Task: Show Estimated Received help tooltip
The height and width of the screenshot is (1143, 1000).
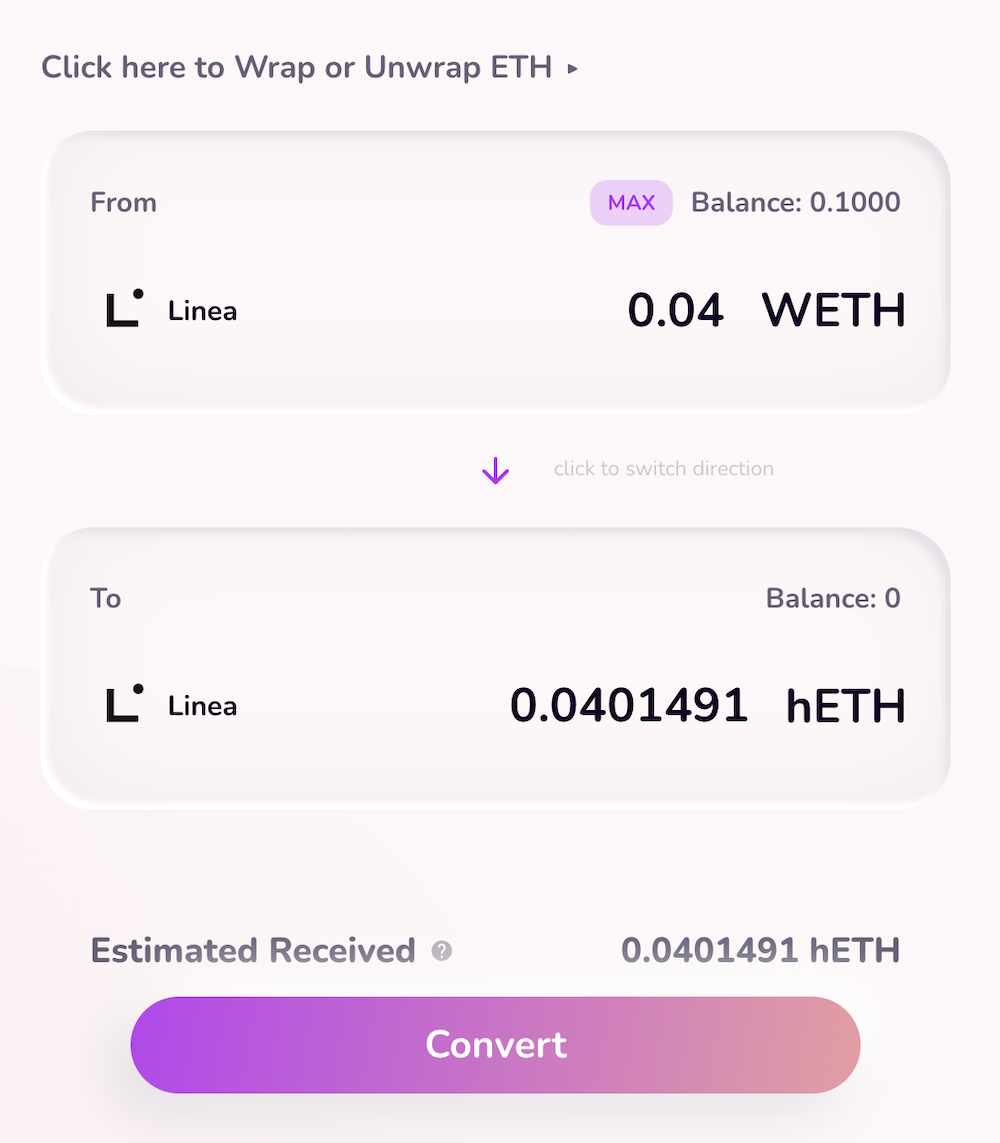Action: (442, 951)
